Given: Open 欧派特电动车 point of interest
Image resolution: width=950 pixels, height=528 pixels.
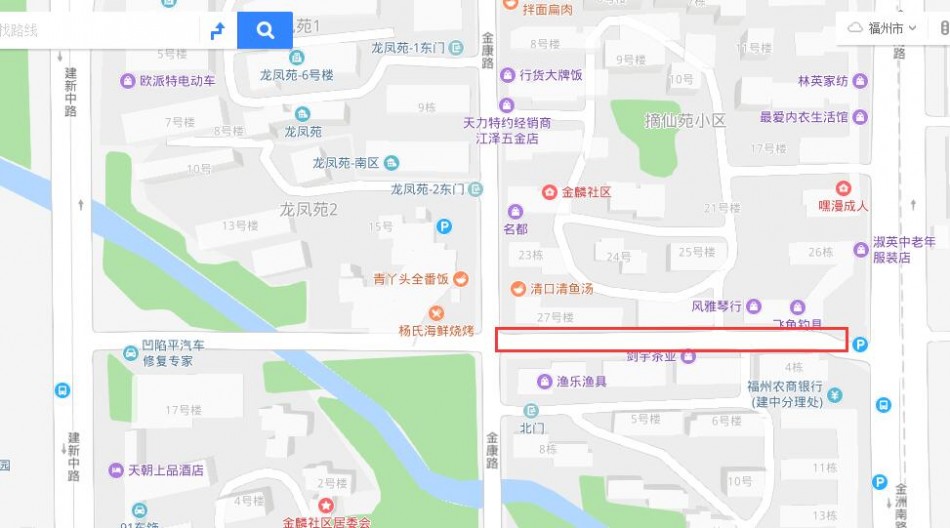Looking at the screenshot, I should click(x=128, y=81).
